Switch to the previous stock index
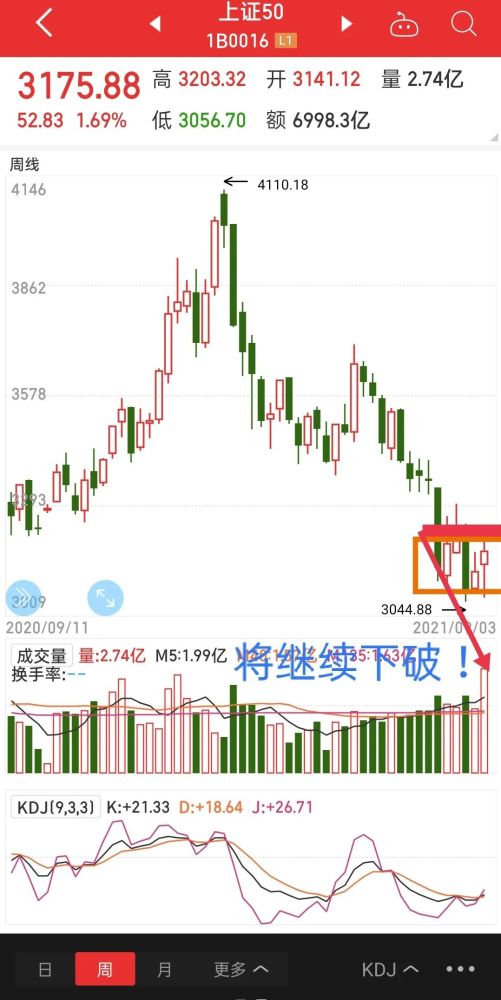The height and width of the screenshot is (1000, 501). [x=154, y=24]
